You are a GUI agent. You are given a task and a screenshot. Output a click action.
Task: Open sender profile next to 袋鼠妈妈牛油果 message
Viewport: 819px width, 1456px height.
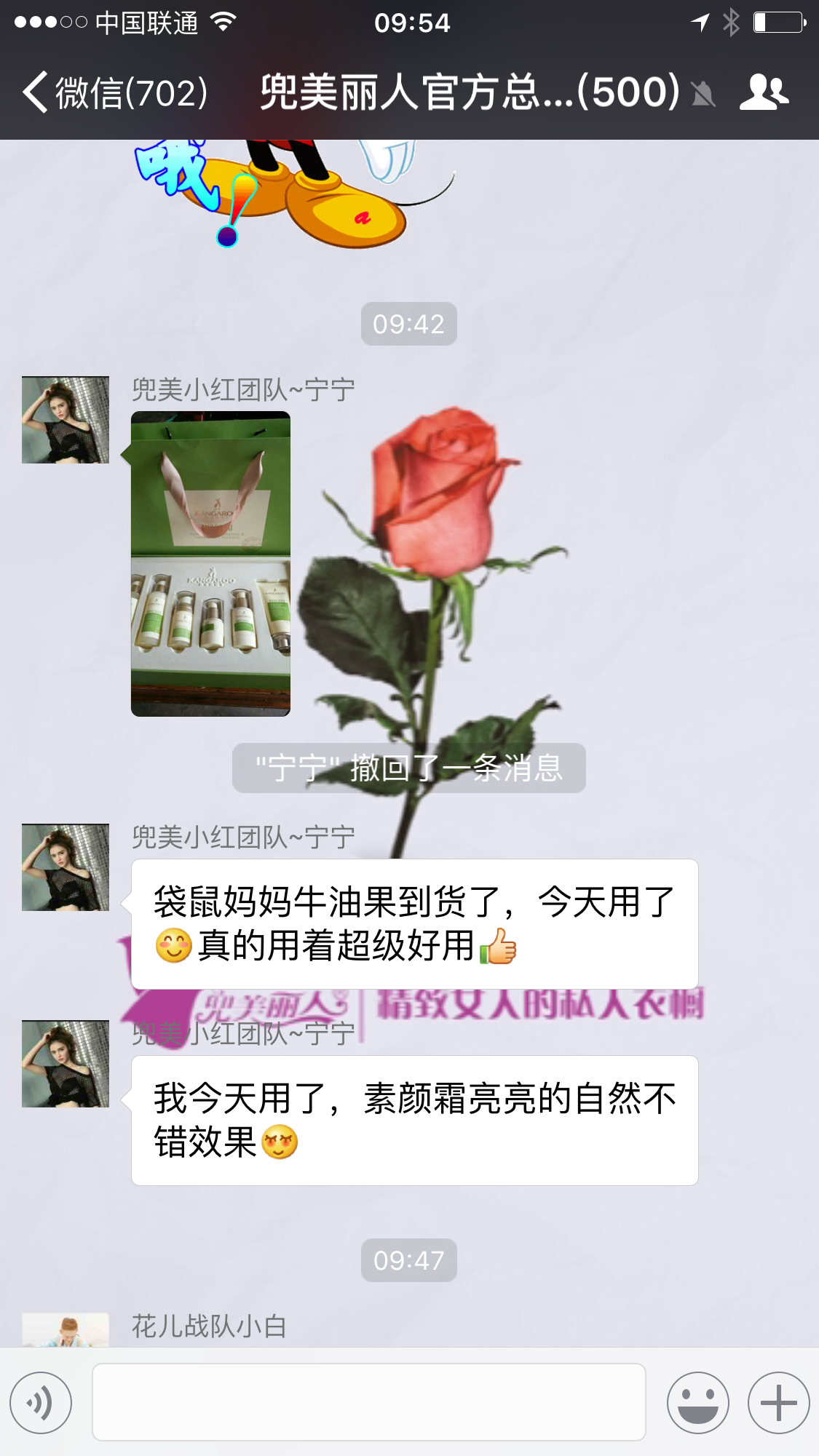tap(66, 867)
